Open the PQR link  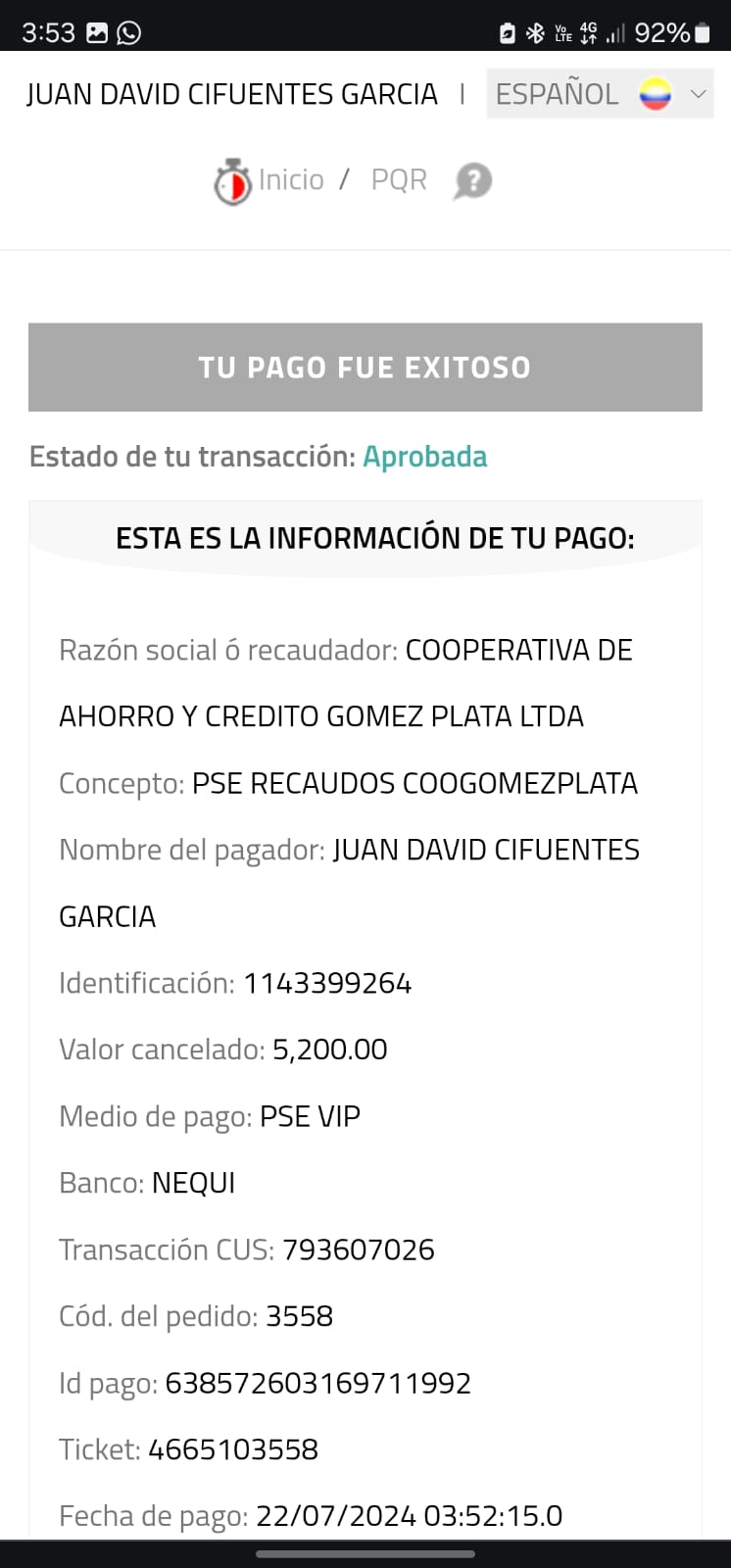[399, 180]
